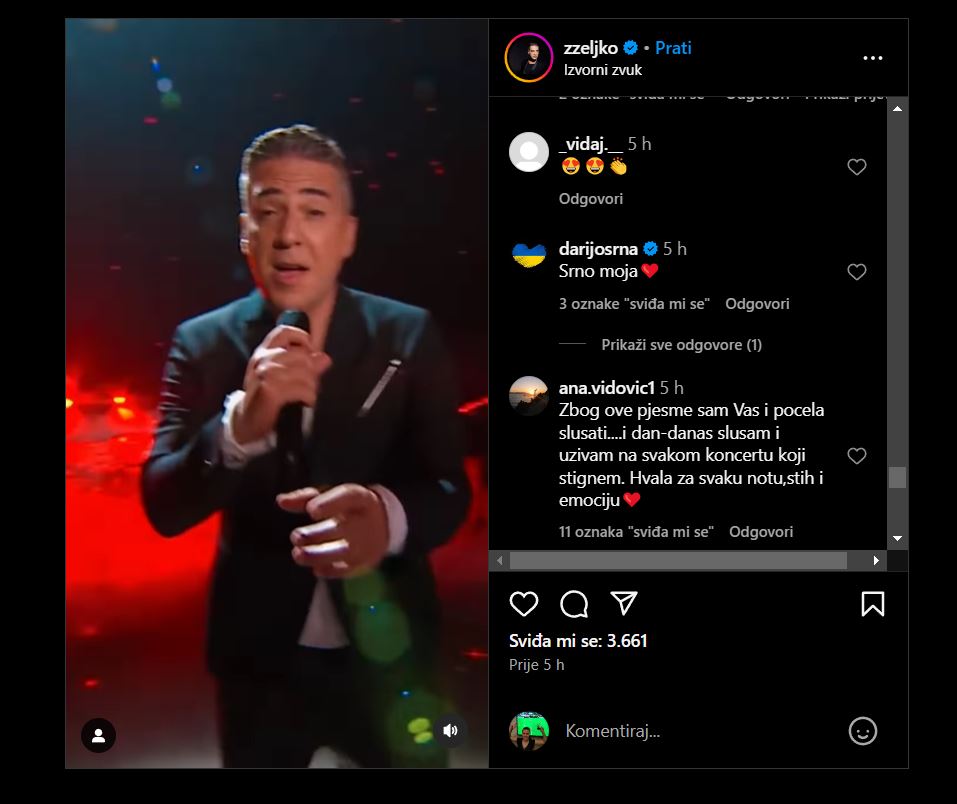Like darijosrna's comment
Image resolution: width=957 pixels, height=804 pixels.
click(x=857, y=272)
